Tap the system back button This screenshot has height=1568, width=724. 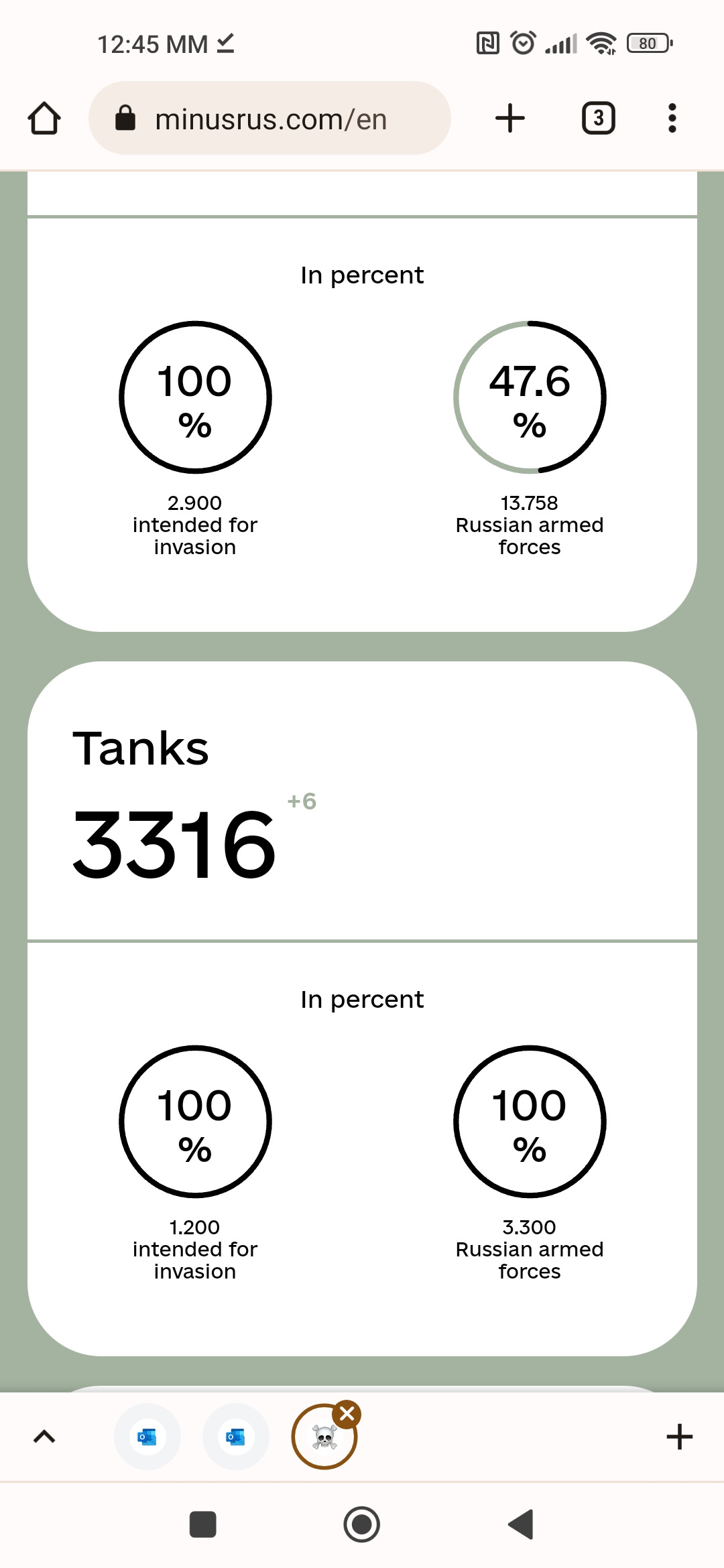click(x=521, y=1524)
